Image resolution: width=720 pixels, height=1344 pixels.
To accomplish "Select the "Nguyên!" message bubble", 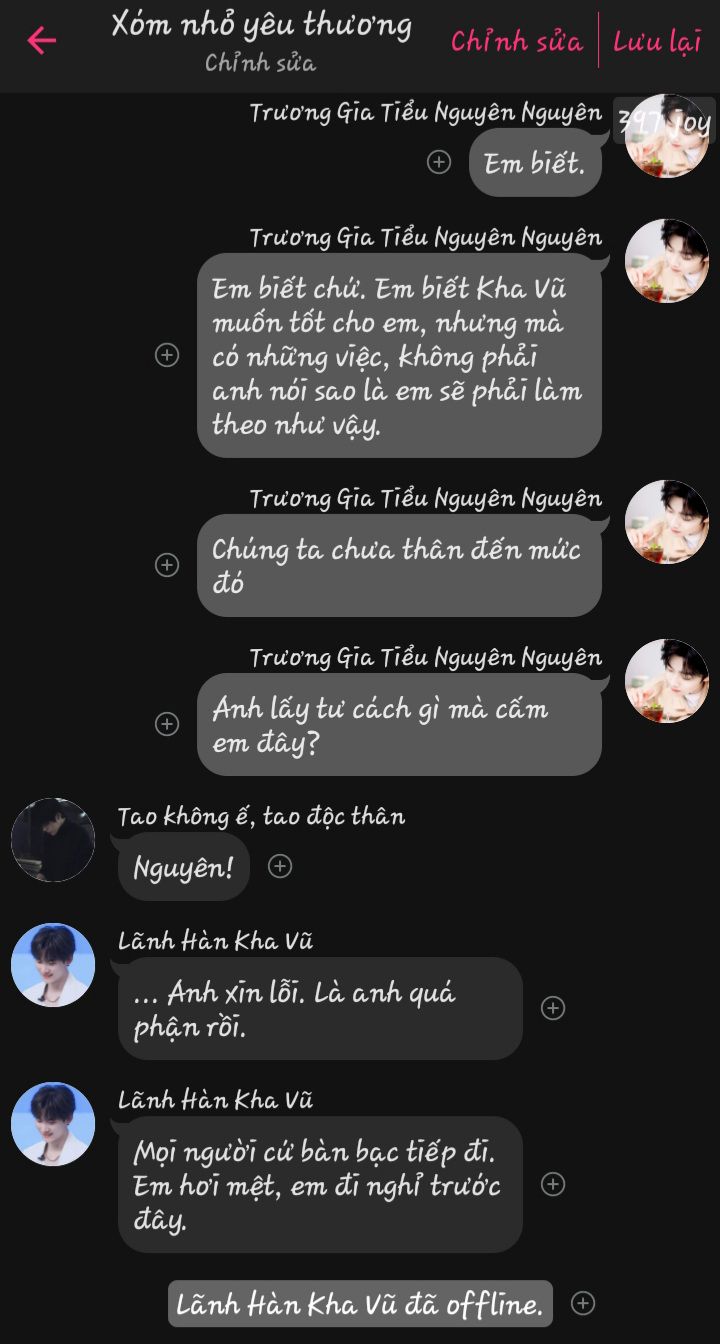I will pyautogui.click(x=183, y=866).
